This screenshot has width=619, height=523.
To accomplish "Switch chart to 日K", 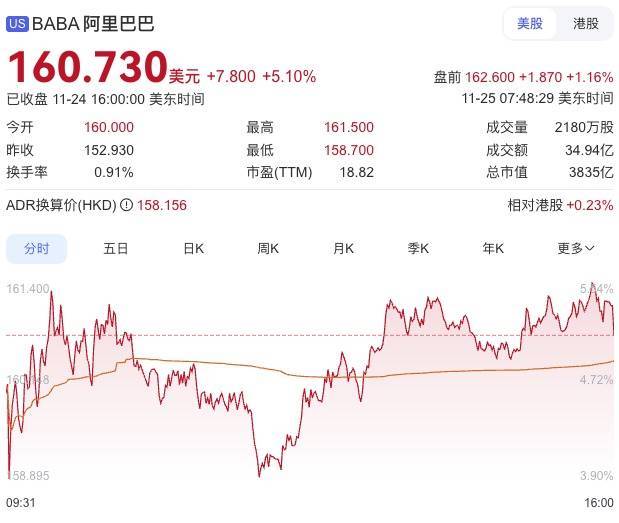I will point(193,248).
